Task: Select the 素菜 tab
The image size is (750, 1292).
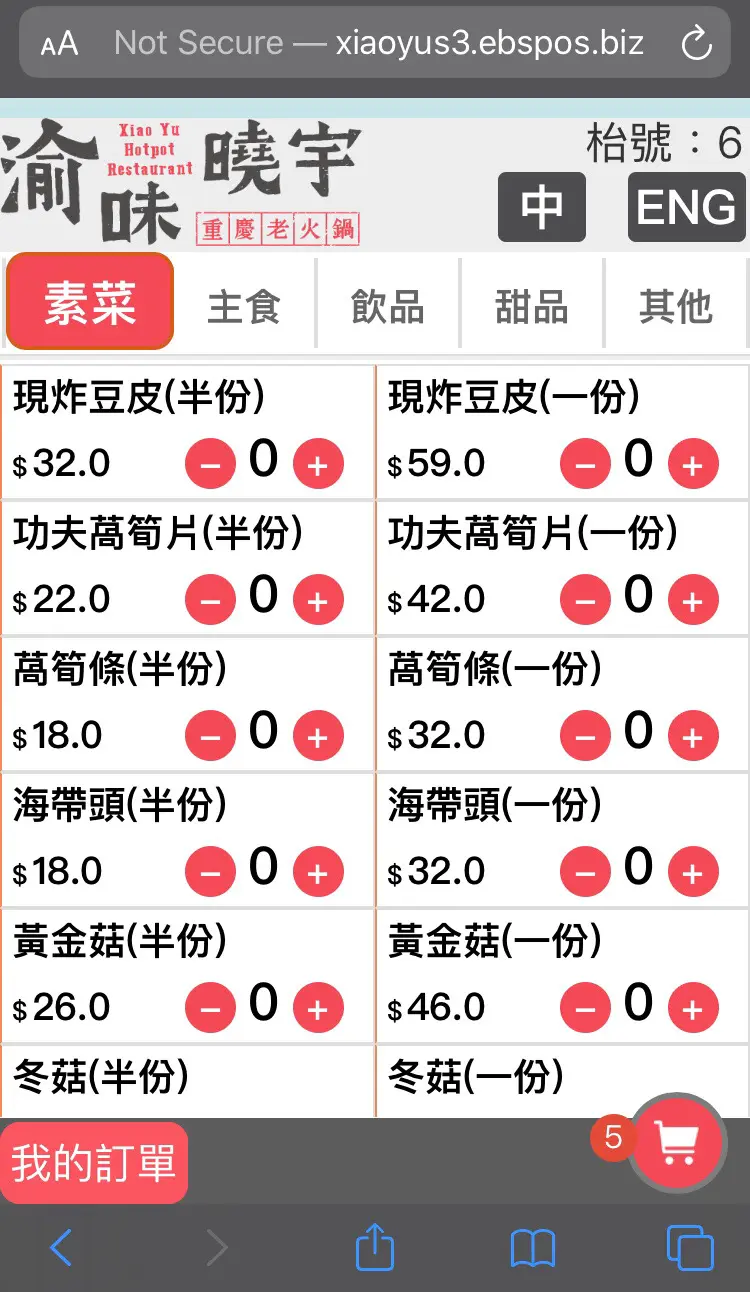Action: click(x=90, y=301)
